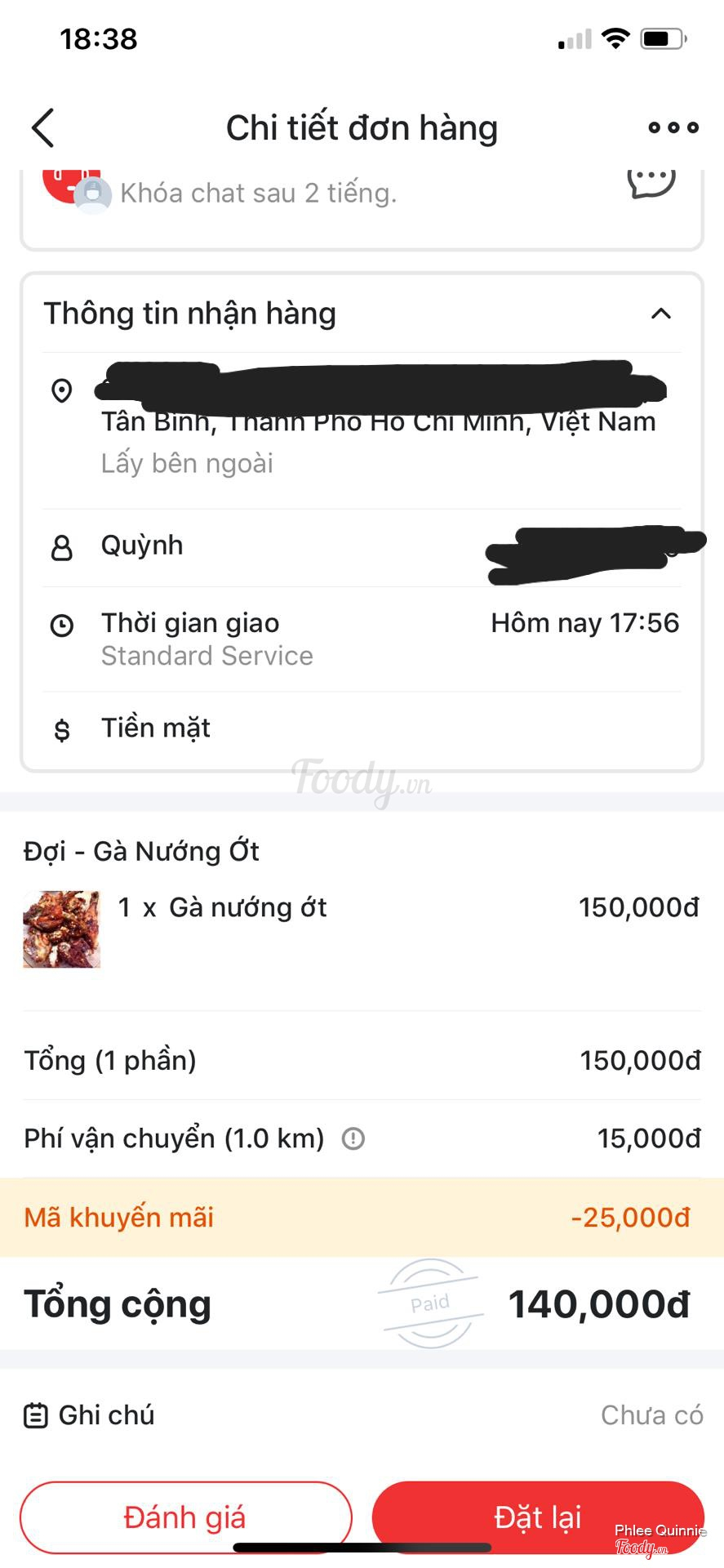Open the Gà nướng ớt dish image

[62, 929]
